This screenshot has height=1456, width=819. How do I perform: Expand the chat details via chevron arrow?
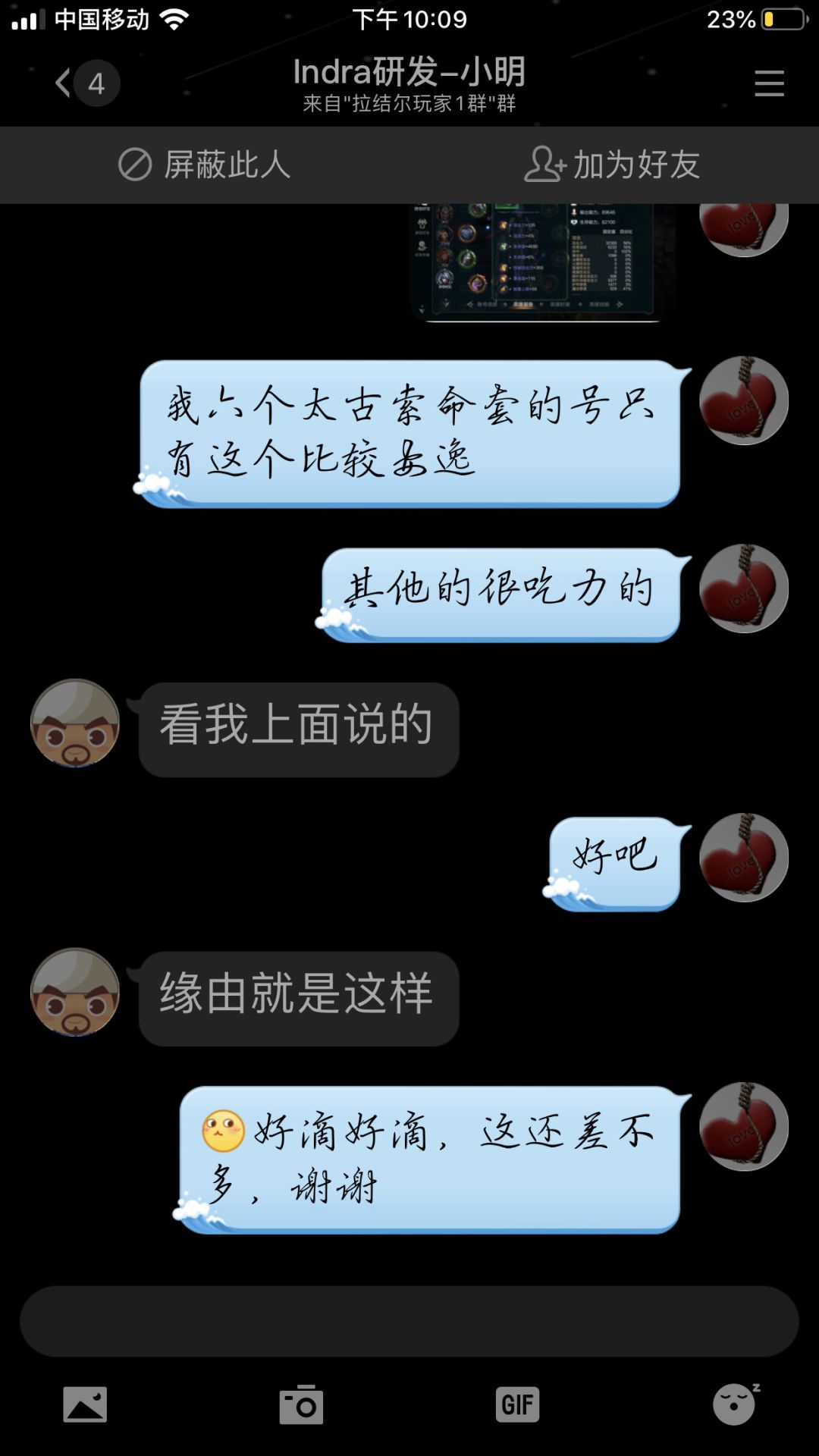coord(62,82)
